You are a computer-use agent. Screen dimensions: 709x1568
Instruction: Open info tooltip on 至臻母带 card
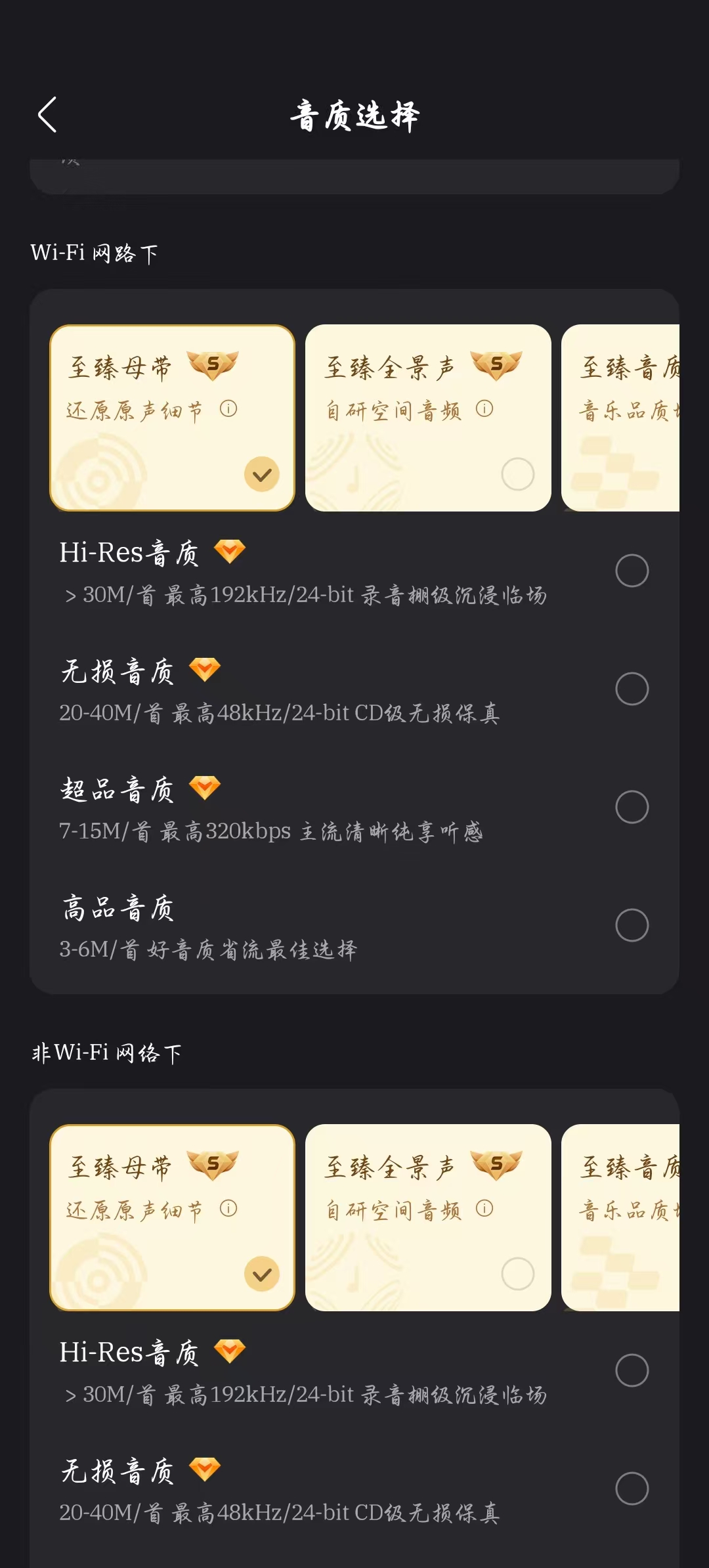228,409
